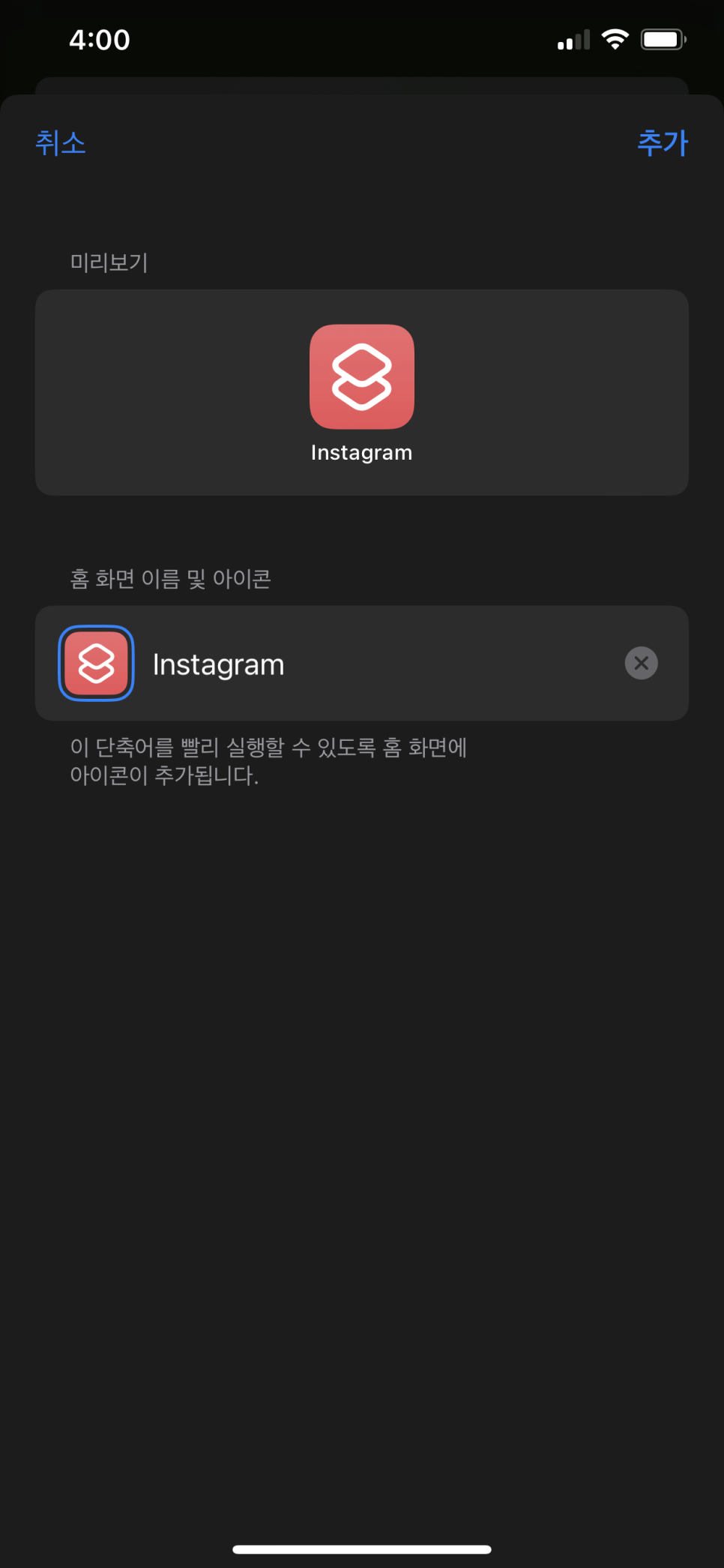Cancel with the 취소 button
This screenshot has height=1568, width=724.
tap(61, 142)
